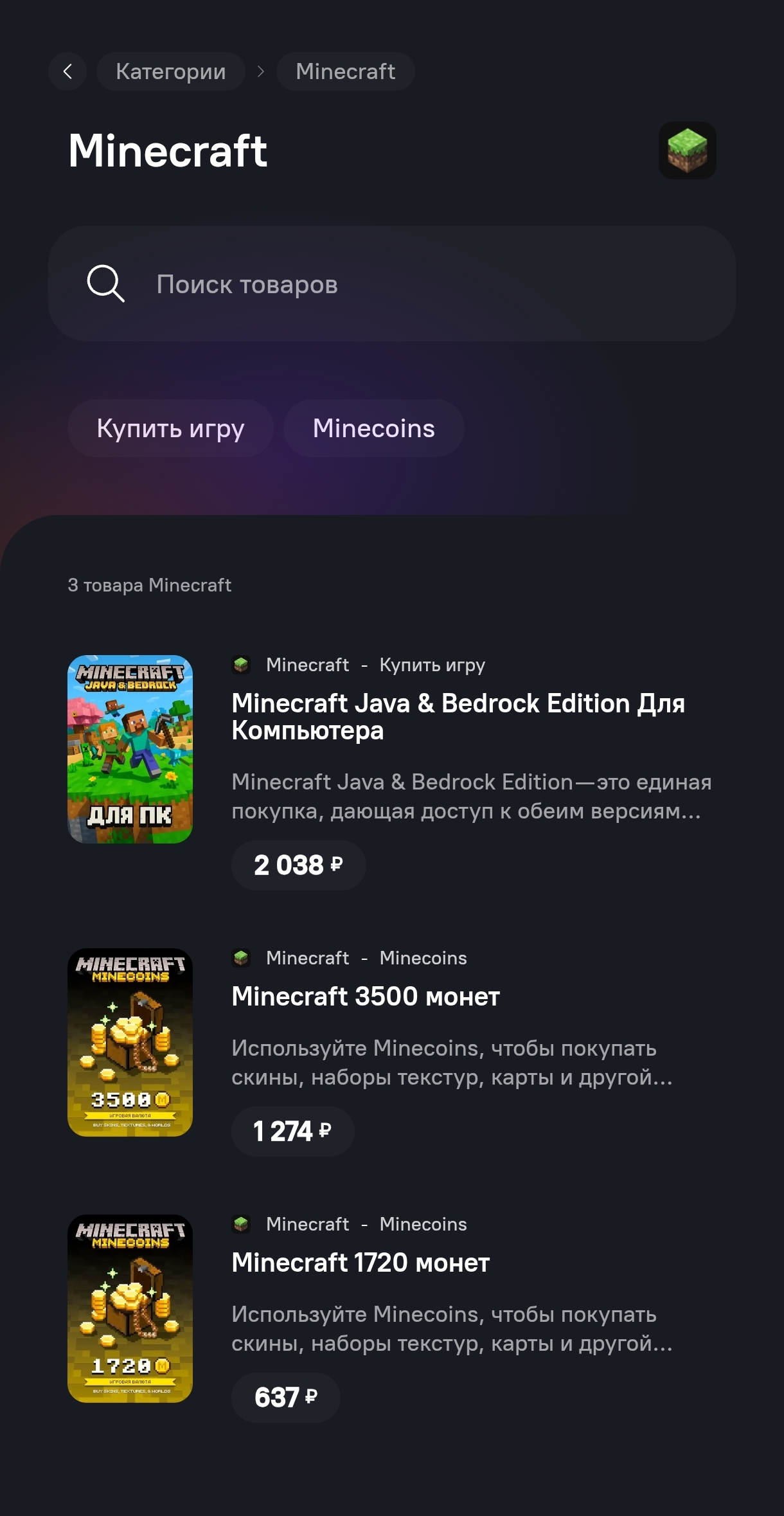Open the Minecraft breadcrumb entry
Image resolution: width=784 pixels, height=1516 pixels.
point(345,71)
